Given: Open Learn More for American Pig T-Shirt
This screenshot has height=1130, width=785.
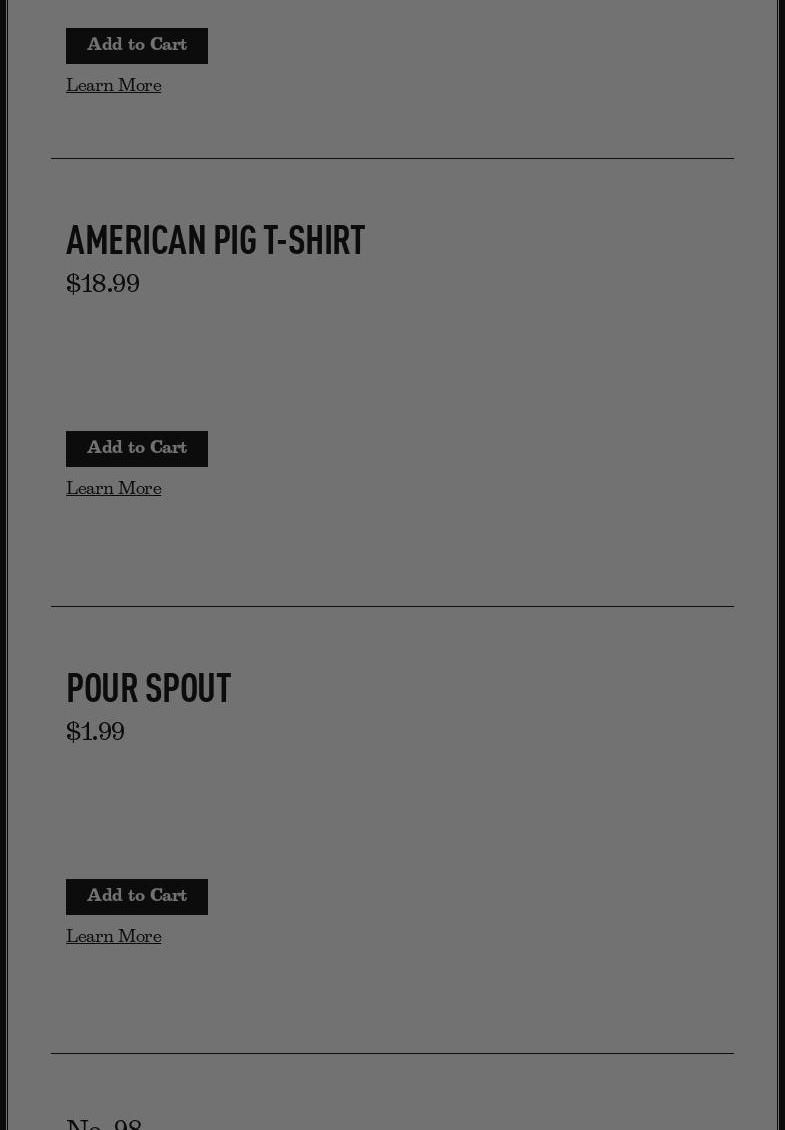Looking at the screenshot, I should tap(114, 490).
